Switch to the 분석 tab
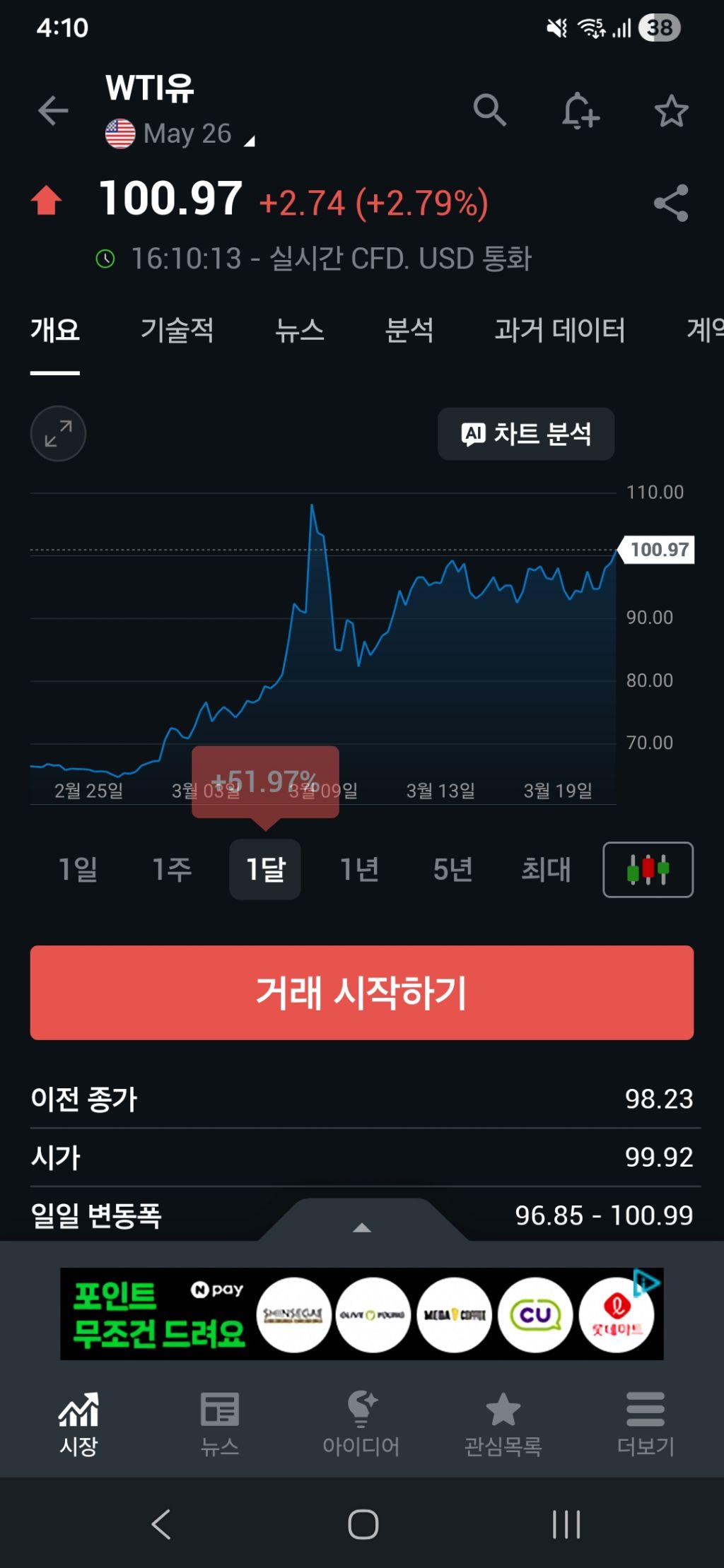Viewport: 724px width, 1568px height. click(x=409, y=330)
